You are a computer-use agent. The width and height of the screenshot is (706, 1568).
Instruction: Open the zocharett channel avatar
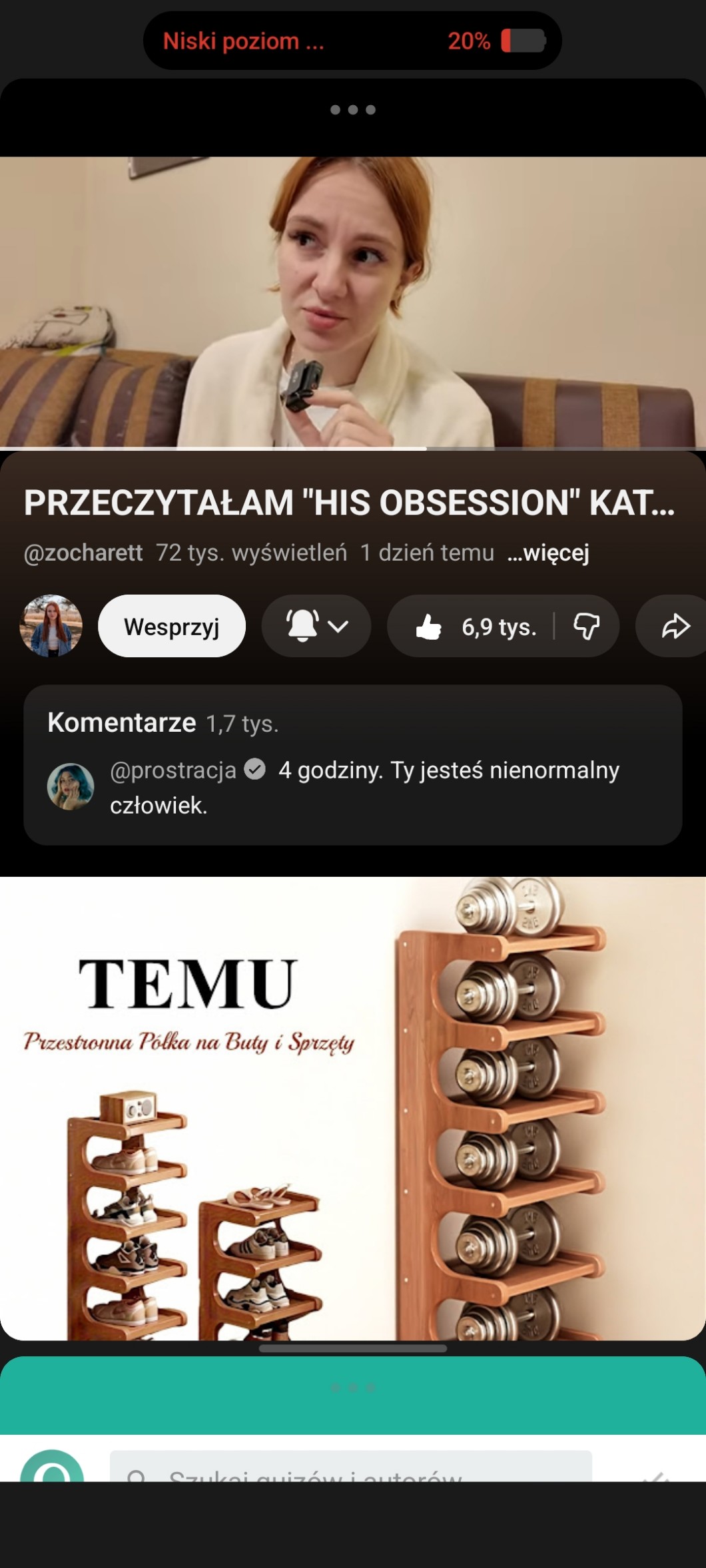[51, 626]
